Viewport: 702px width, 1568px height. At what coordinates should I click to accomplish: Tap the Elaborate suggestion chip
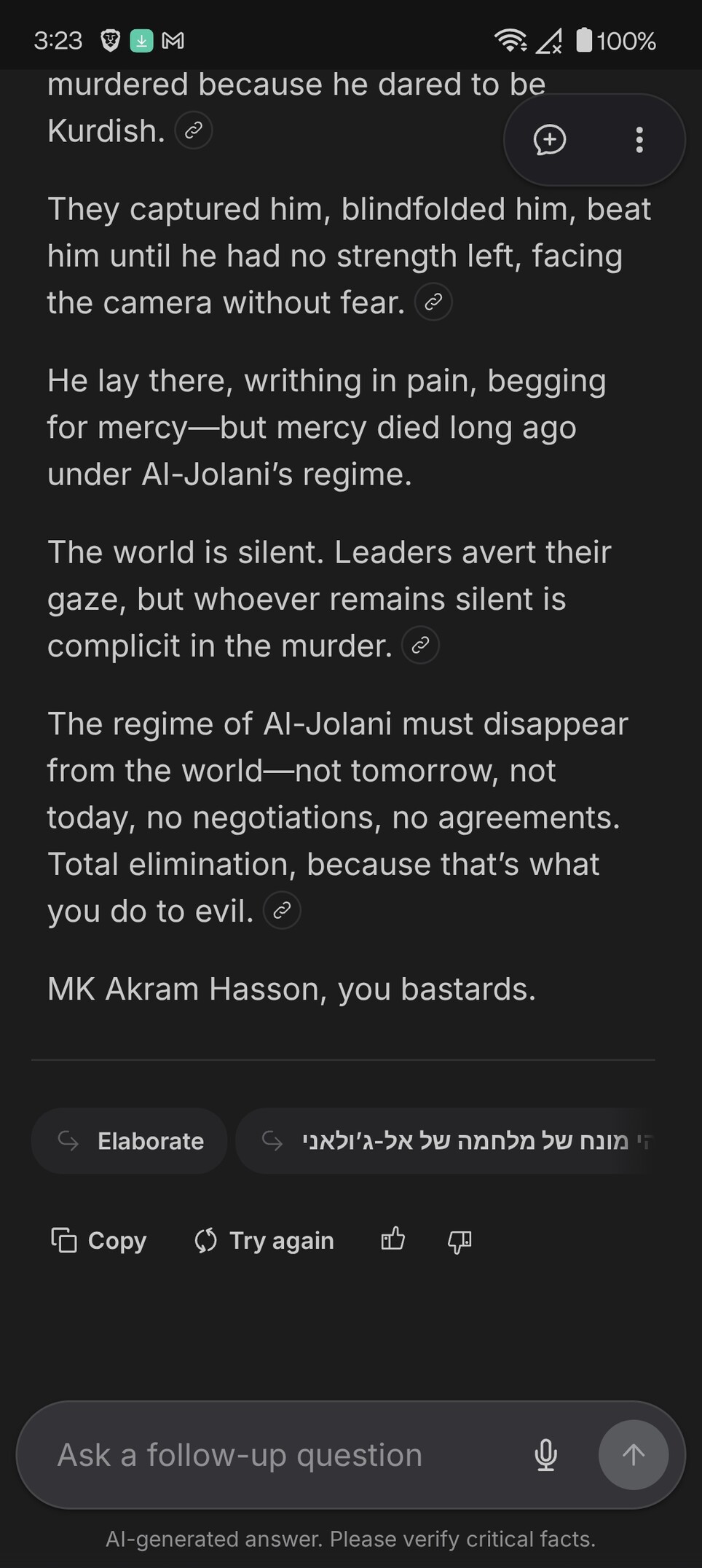tap(130, 1141)
